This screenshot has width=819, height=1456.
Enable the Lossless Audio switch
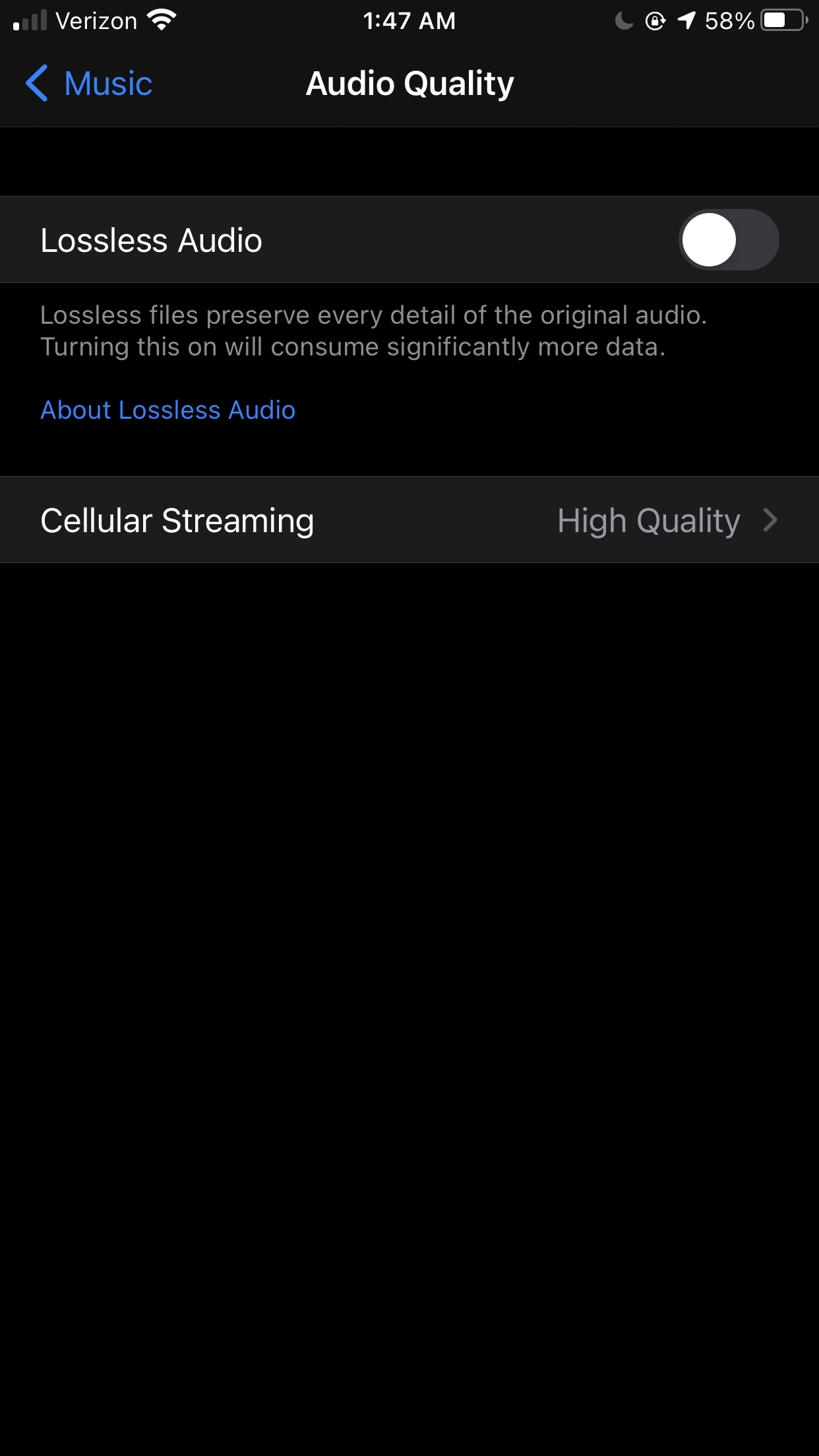[x=729, y=240]
